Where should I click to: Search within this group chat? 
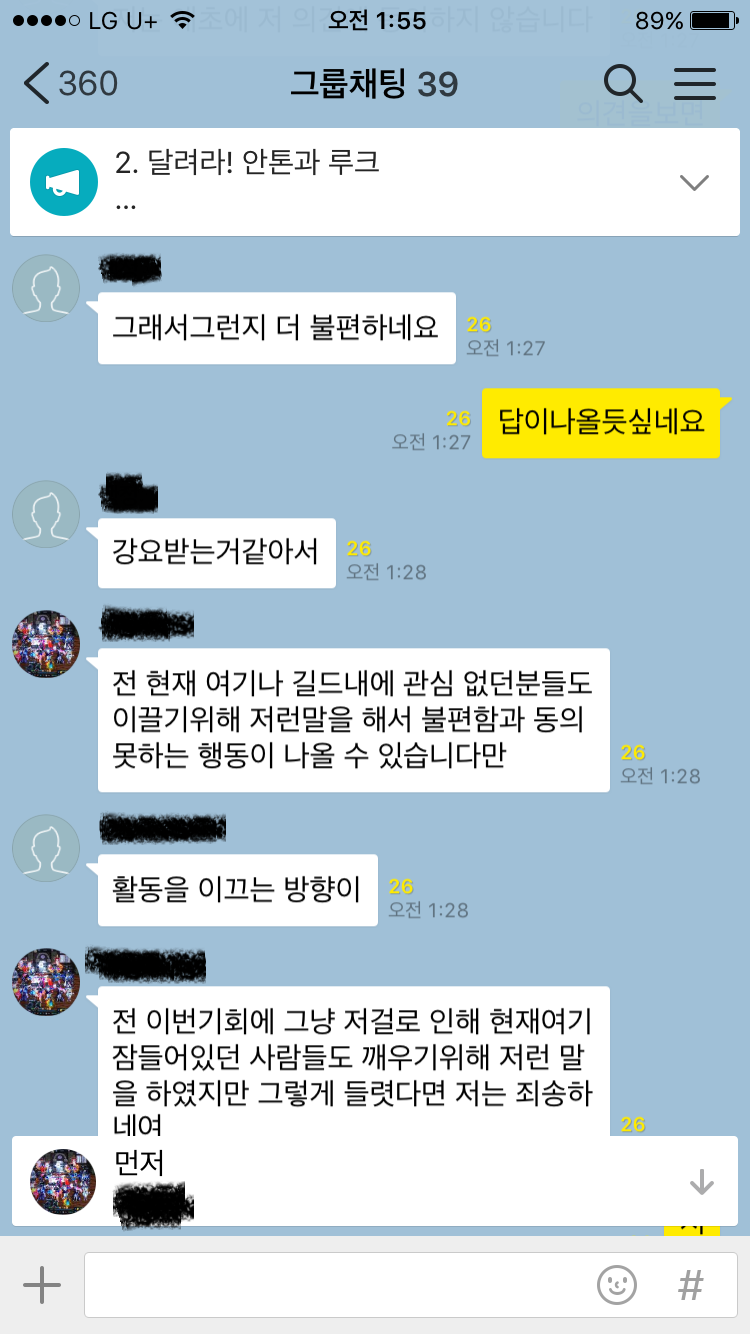[622, 84]
